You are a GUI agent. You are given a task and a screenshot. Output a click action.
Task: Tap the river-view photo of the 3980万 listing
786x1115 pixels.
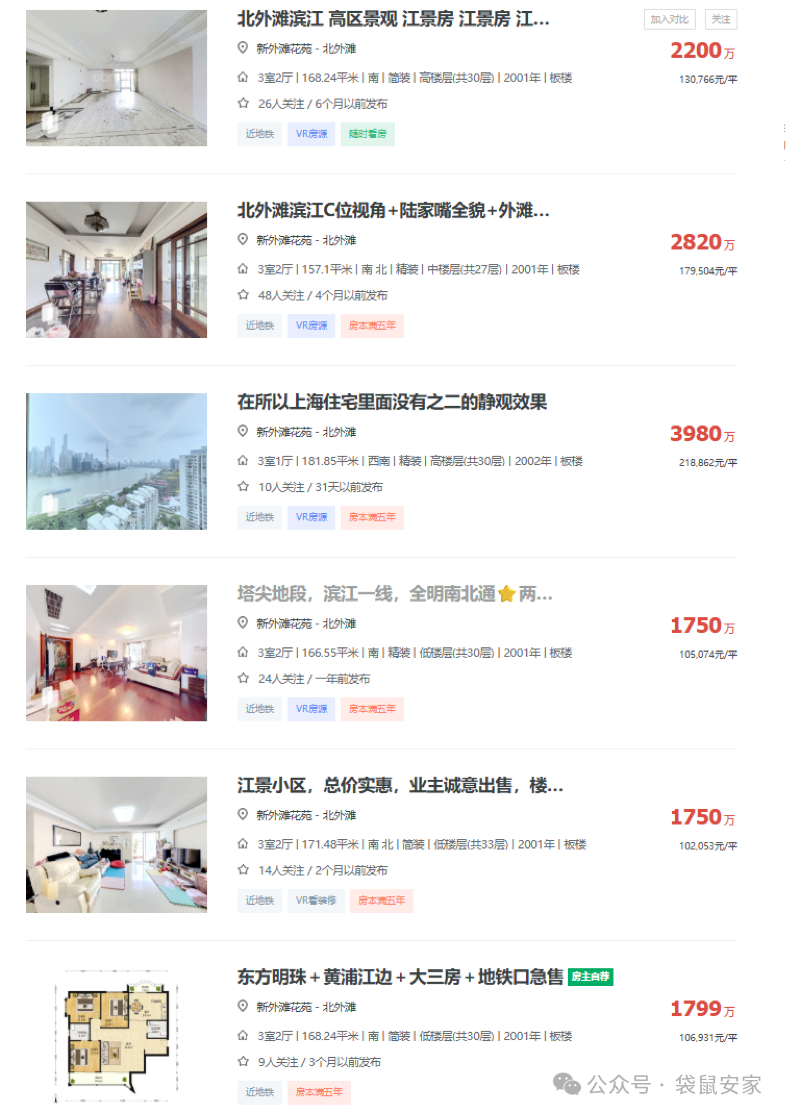click(x=116, y=461)
